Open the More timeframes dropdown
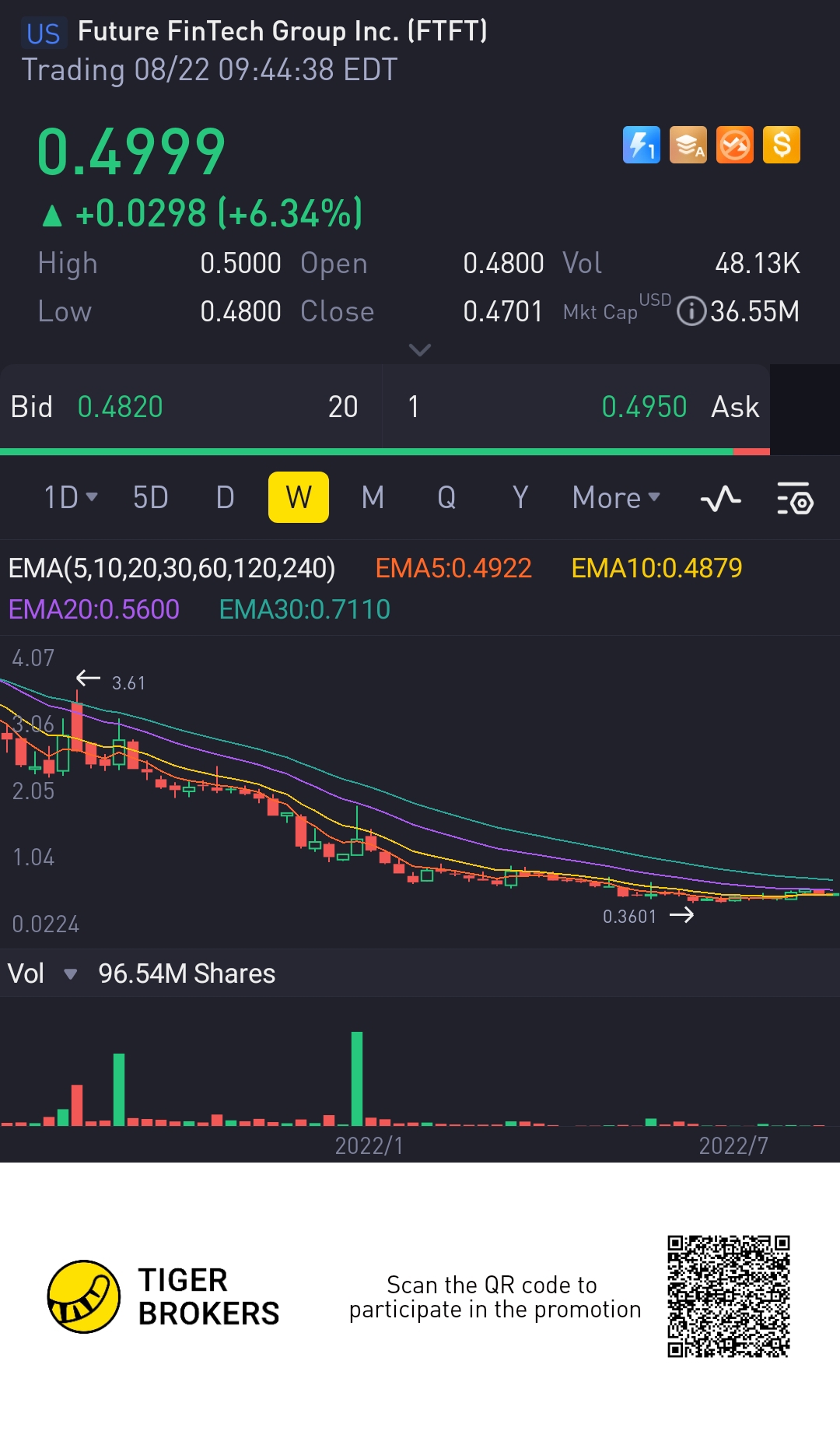 pos(615,497)
